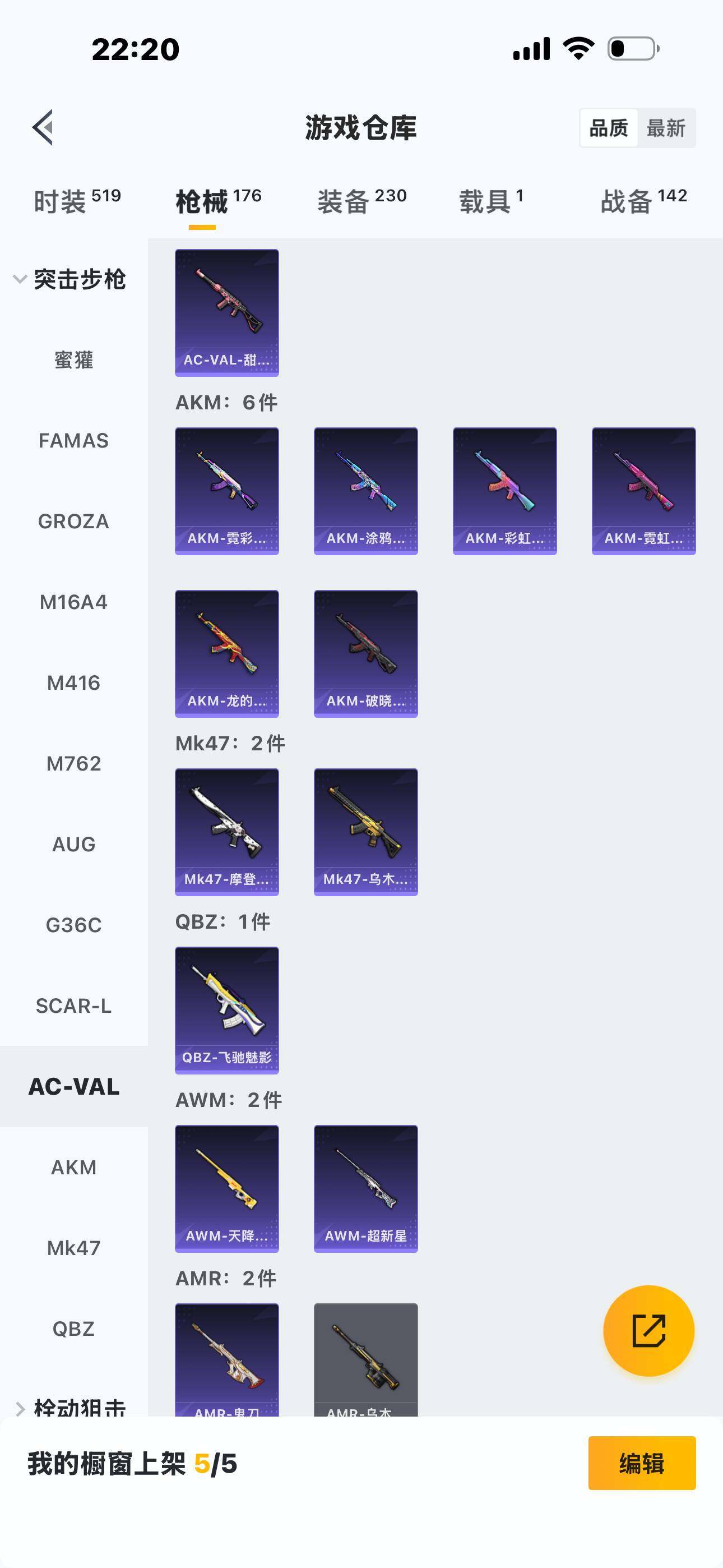Sort warehouse by 最新
Screen dimensions: 723x1568
point(665,128)
